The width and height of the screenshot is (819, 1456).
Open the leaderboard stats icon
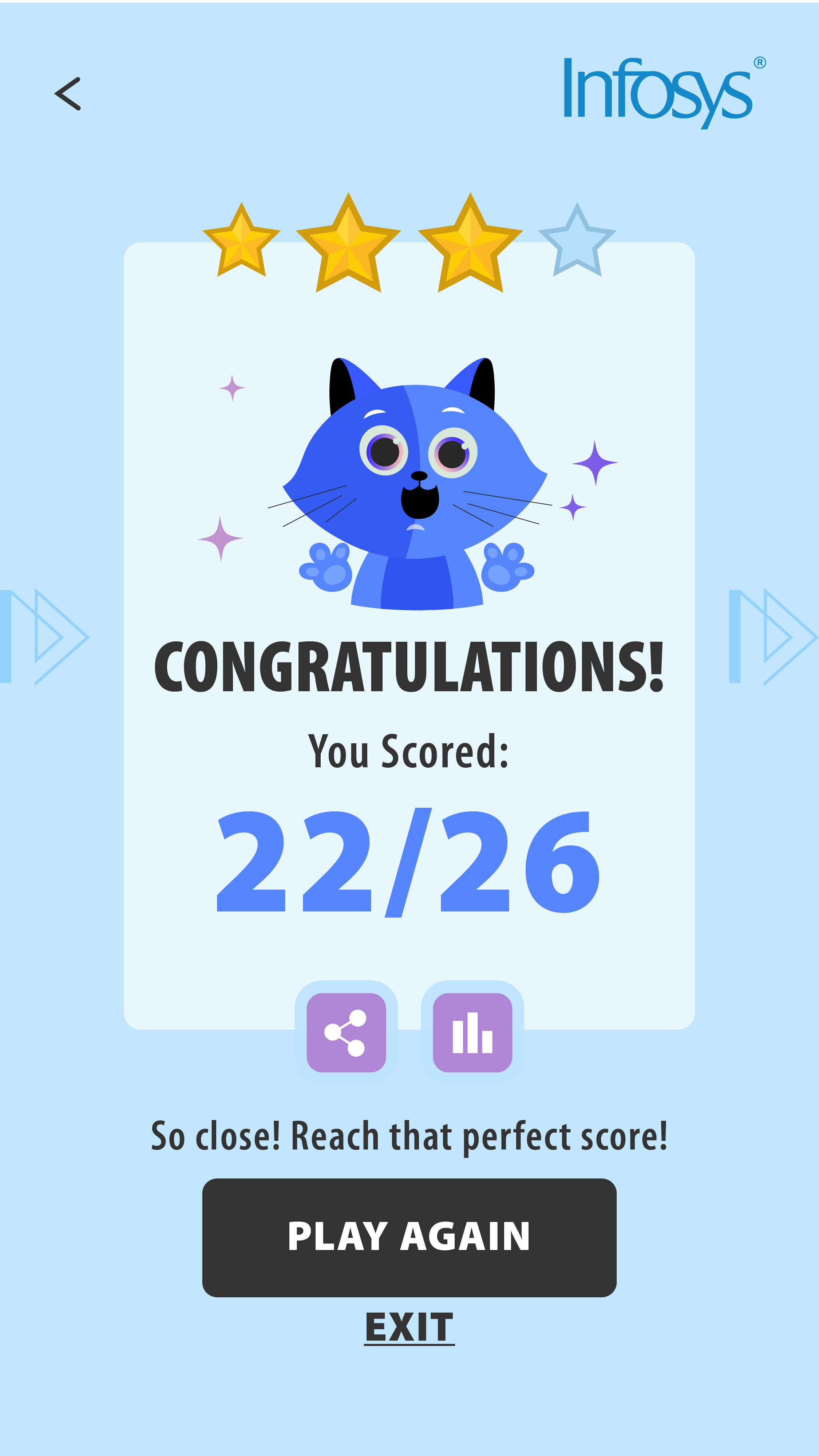[472, 1032]
